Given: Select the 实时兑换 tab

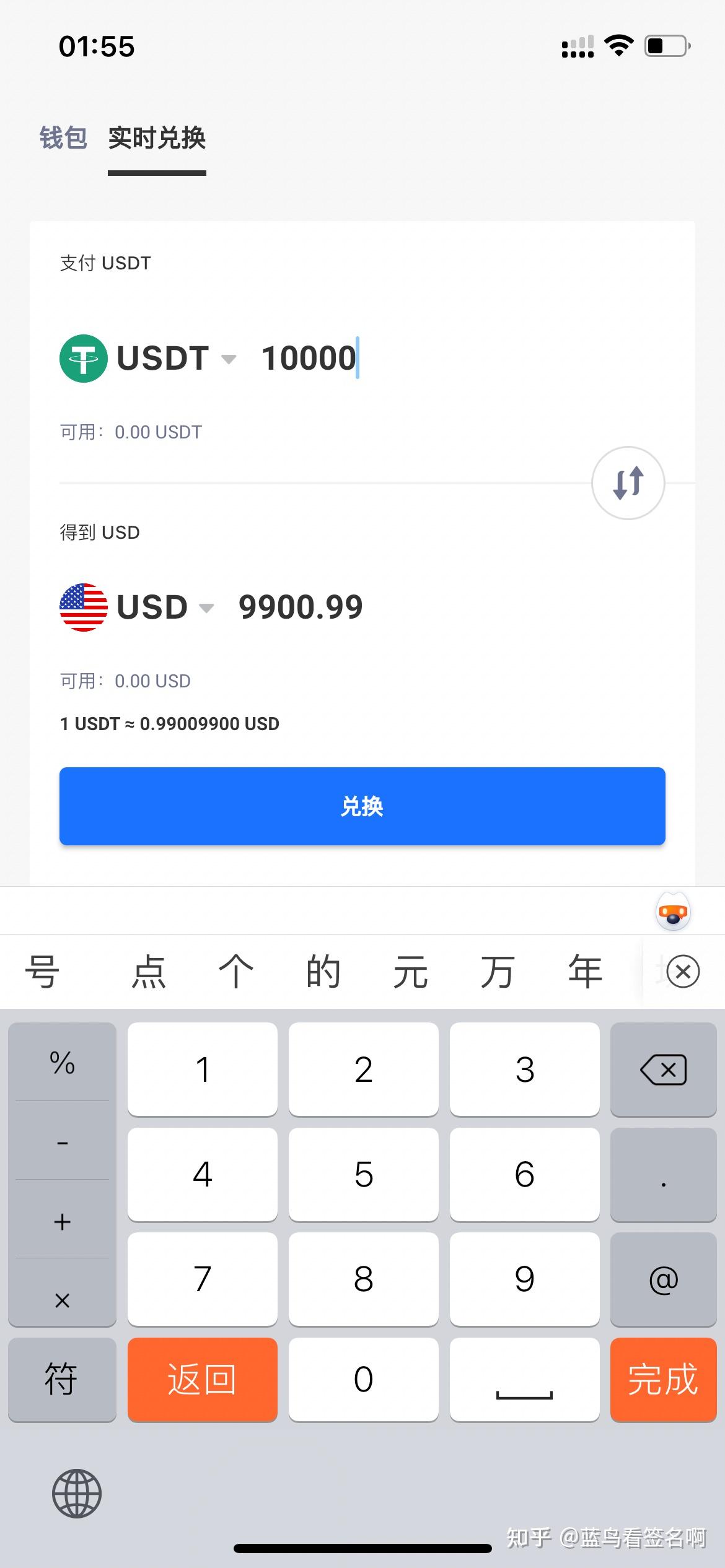Looking at the screenshot, I should point(157,137).
